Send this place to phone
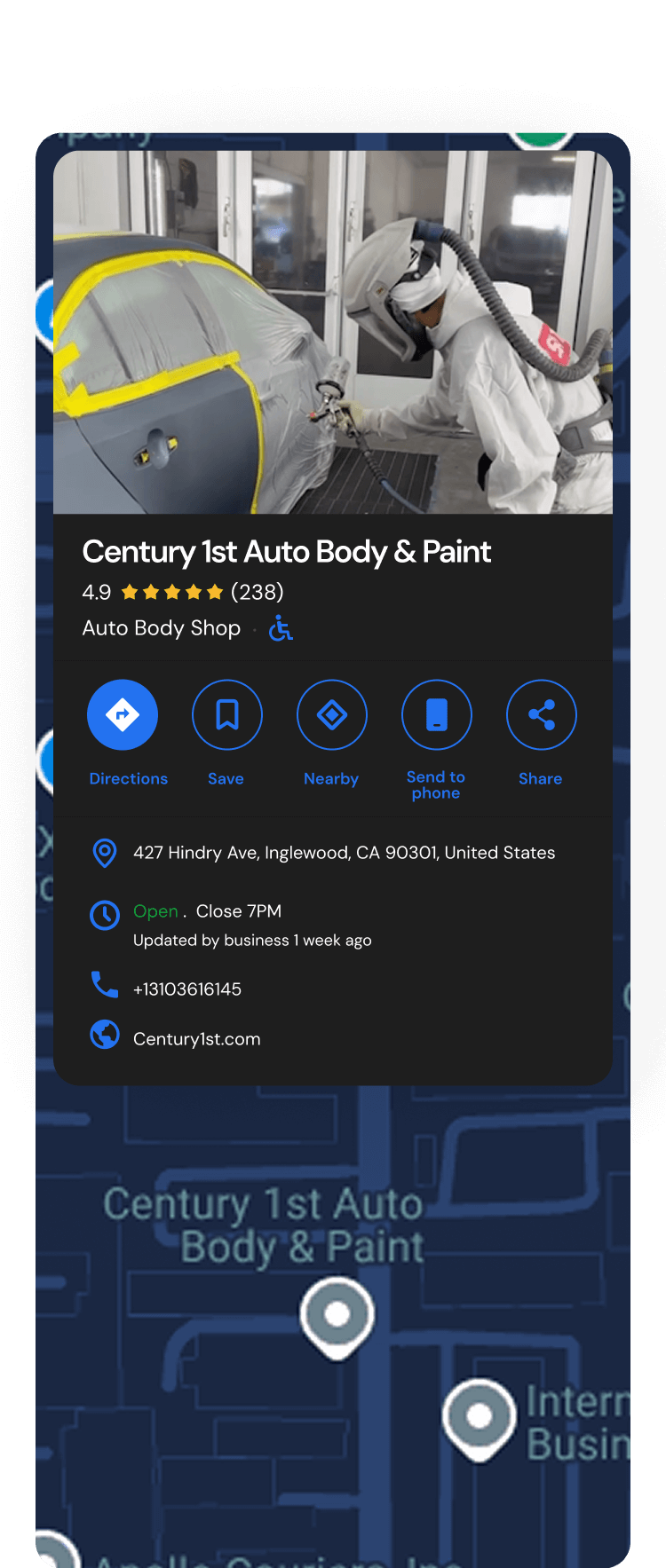666x1568 pixels. (x=436, y=715)
